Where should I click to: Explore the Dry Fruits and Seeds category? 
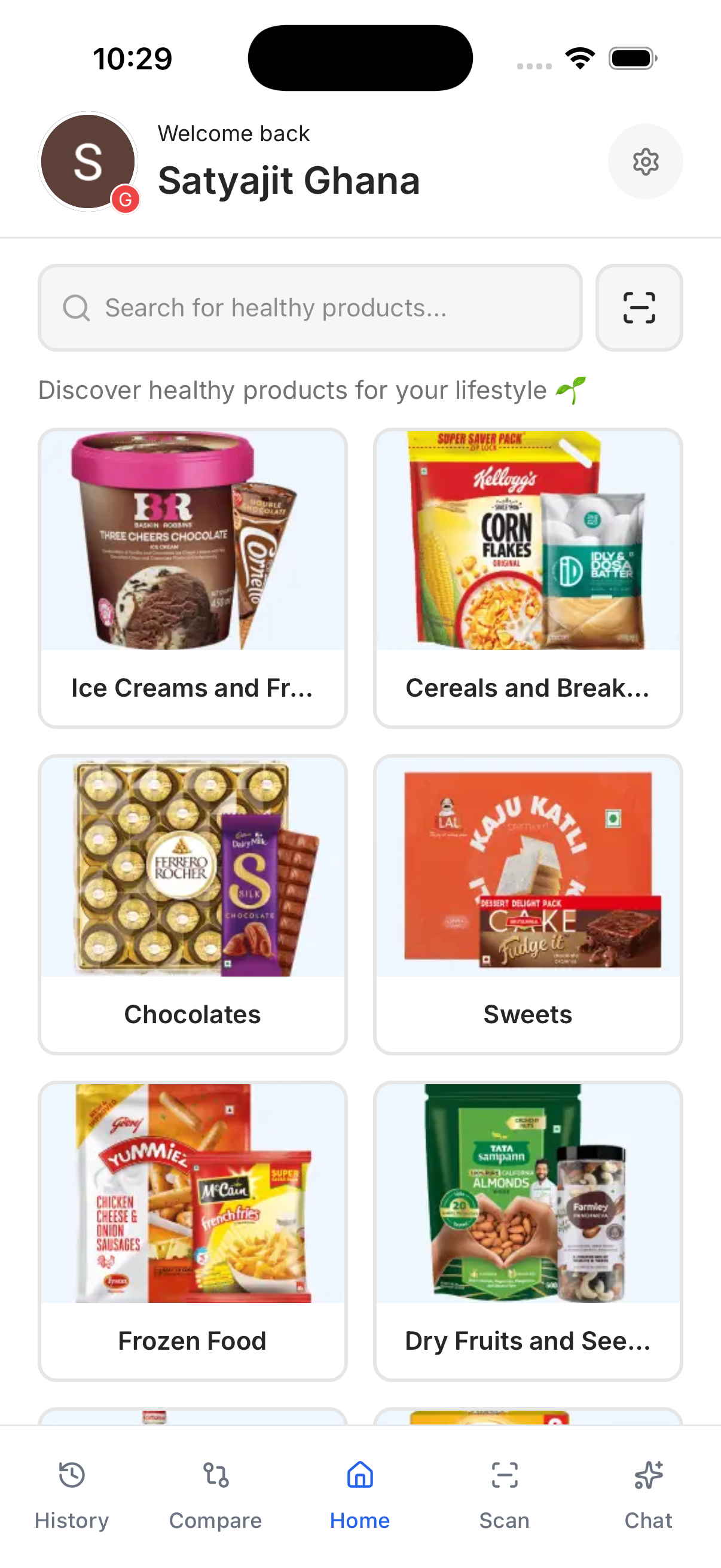[527, 1231]
